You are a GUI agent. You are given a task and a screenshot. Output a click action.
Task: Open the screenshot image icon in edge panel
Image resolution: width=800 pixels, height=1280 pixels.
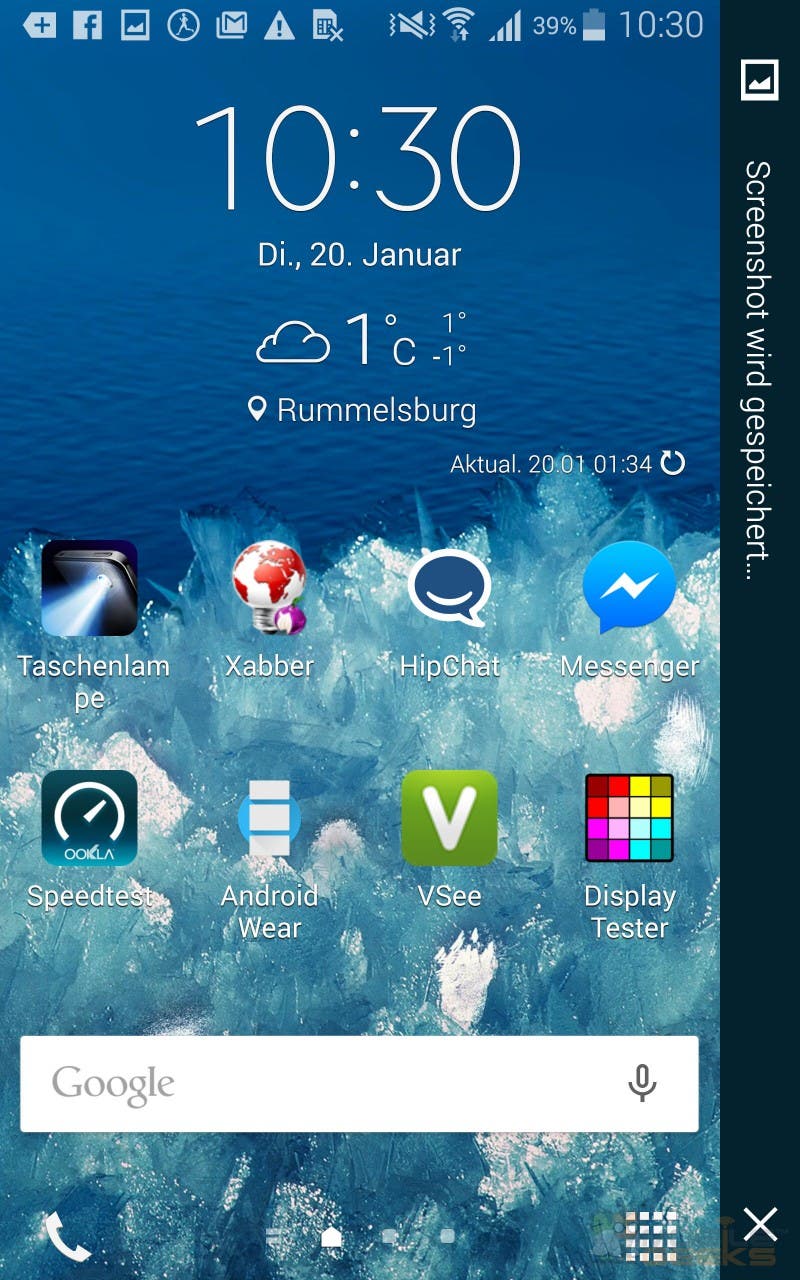click(760, 80)
